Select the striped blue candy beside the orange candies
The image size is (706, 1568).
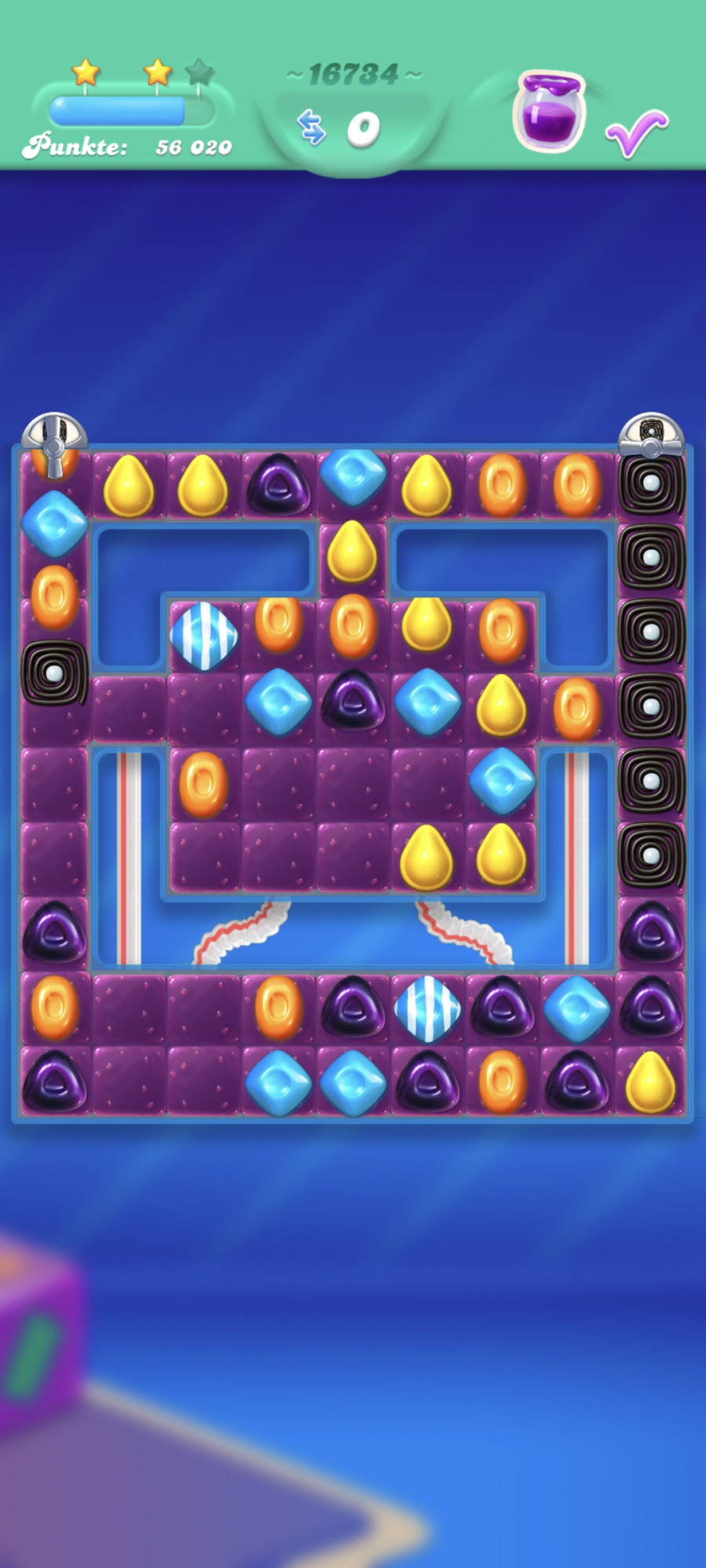pos(204,635)
